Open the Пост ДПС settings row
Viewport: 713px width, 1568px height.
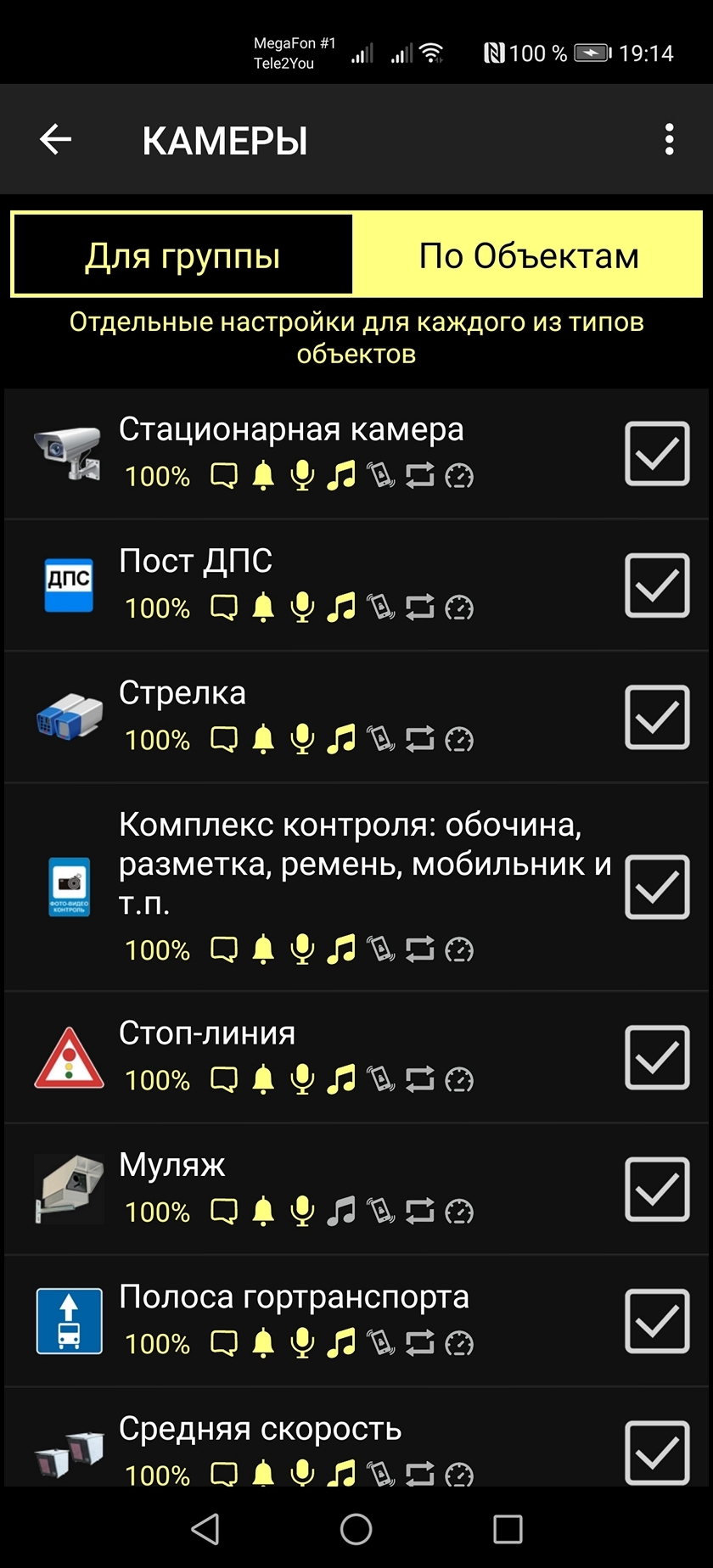[x=356, y=585]
